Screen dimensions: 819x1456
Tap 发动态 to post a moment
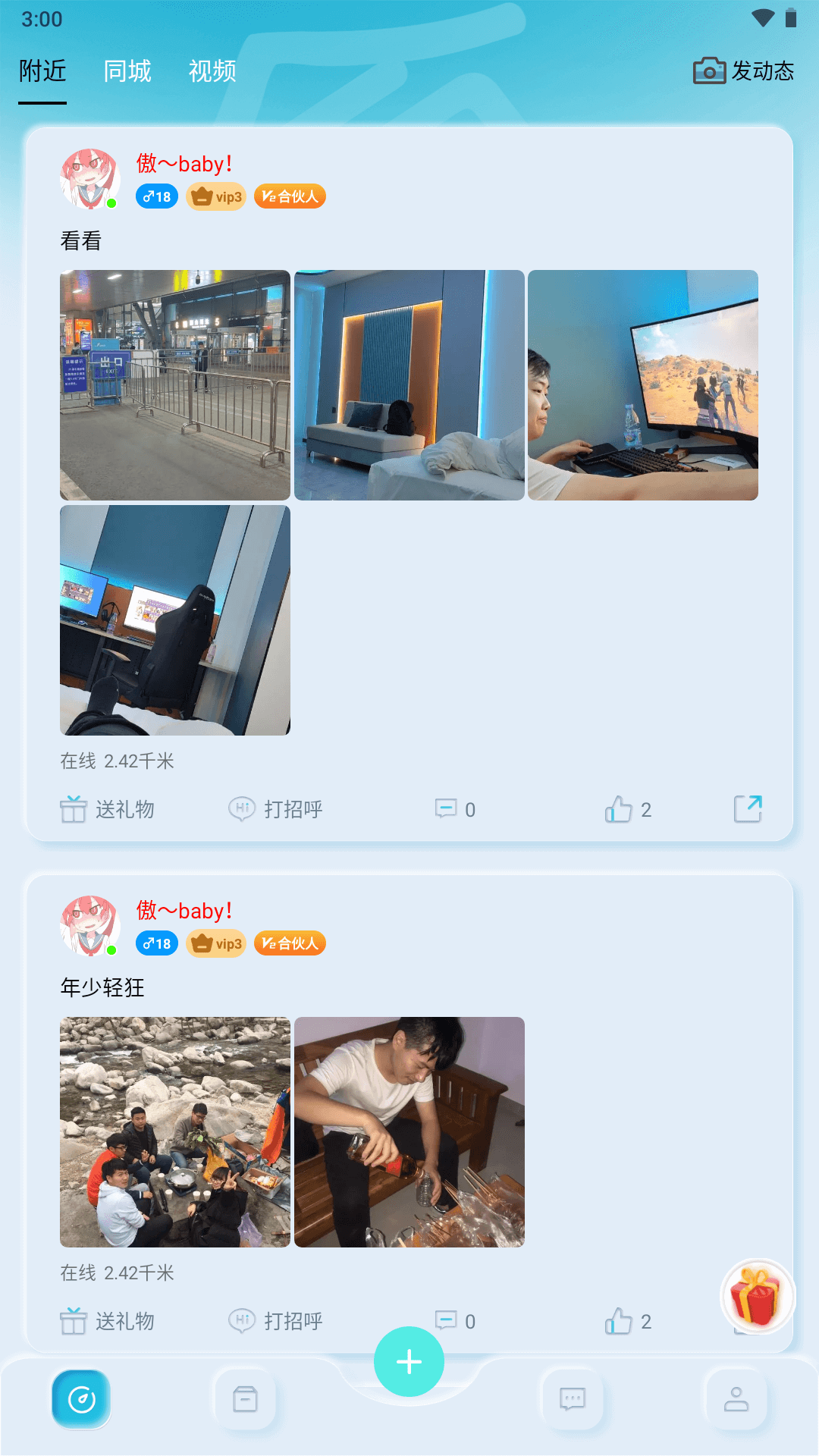[x=744, y=71]
